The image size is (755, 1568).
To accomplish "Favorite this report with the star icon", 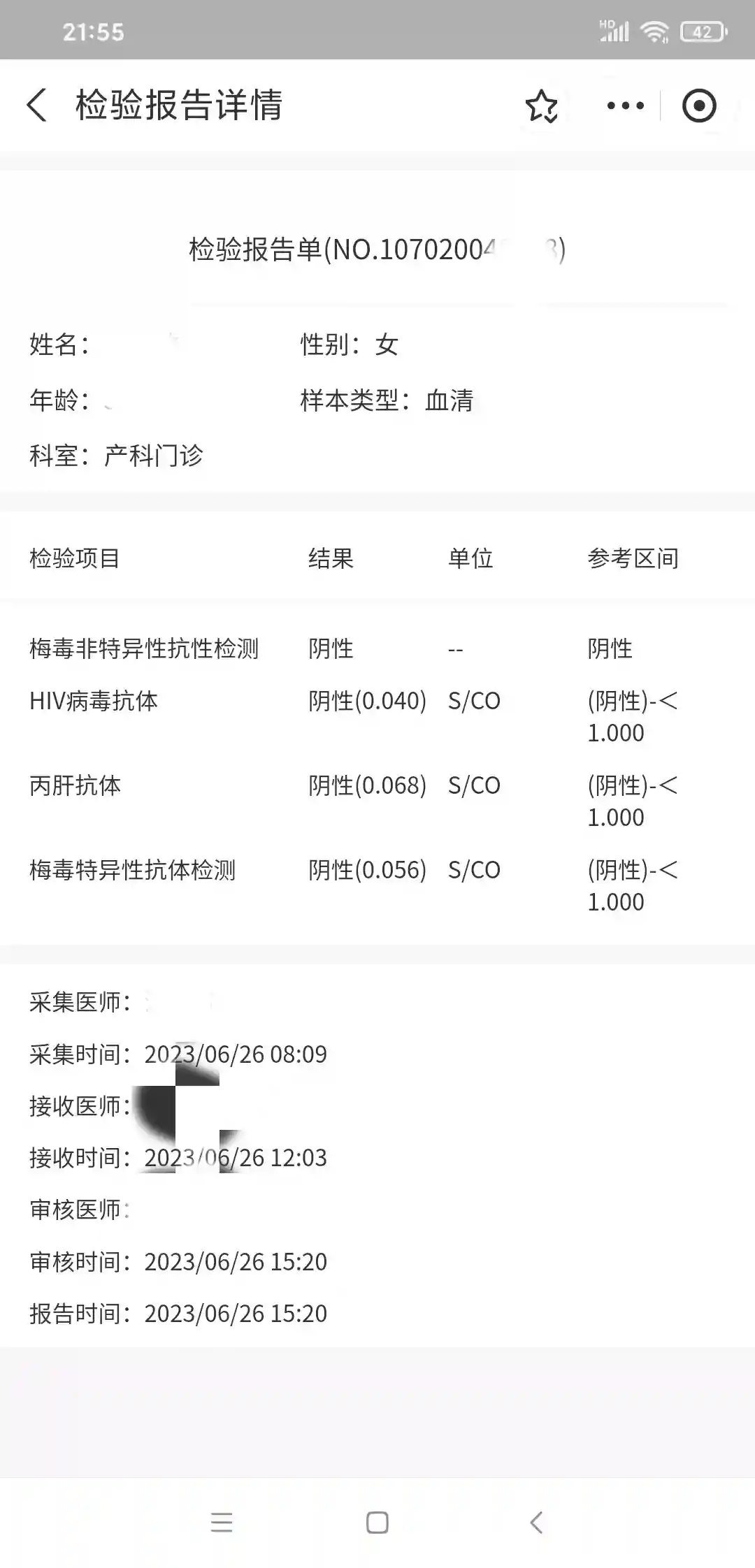I will click(542, 106).
